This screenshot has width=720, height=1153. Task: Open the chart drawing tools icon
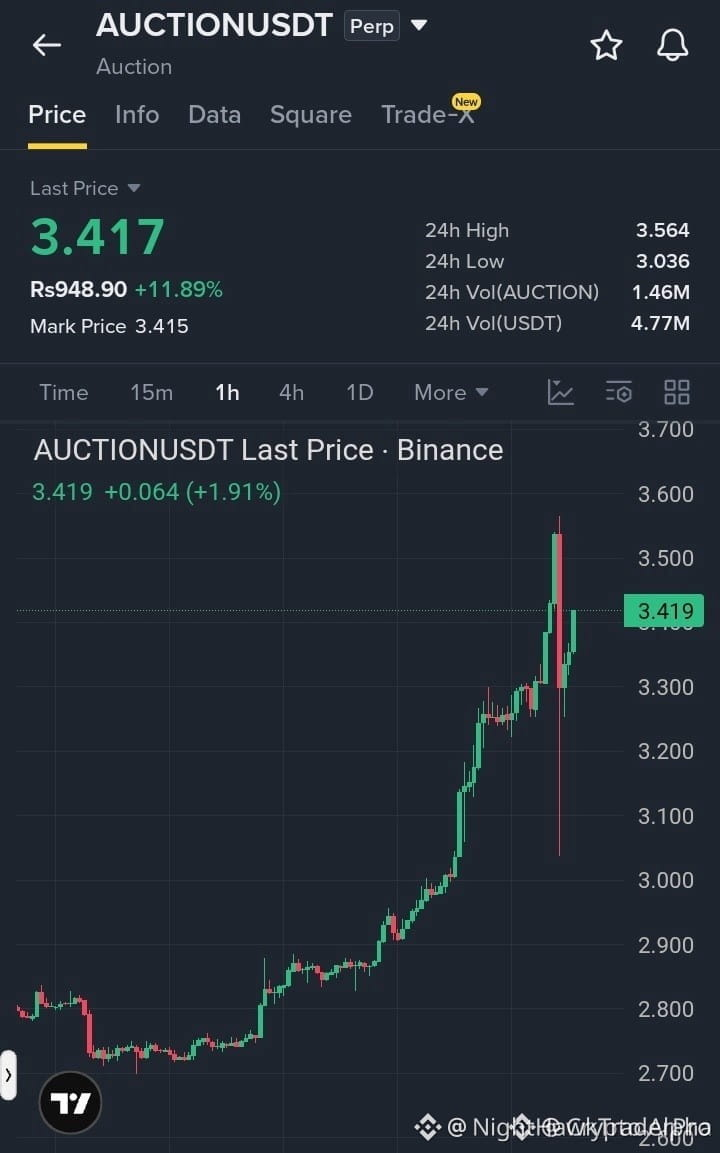click(x=560, y=393)
